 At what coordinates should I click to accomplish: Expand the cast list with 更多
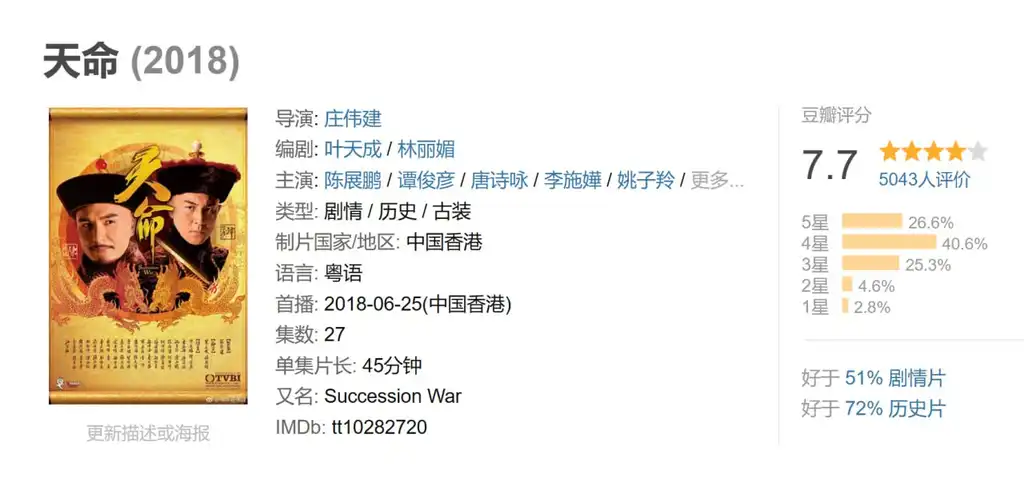[x=717, y=180]
